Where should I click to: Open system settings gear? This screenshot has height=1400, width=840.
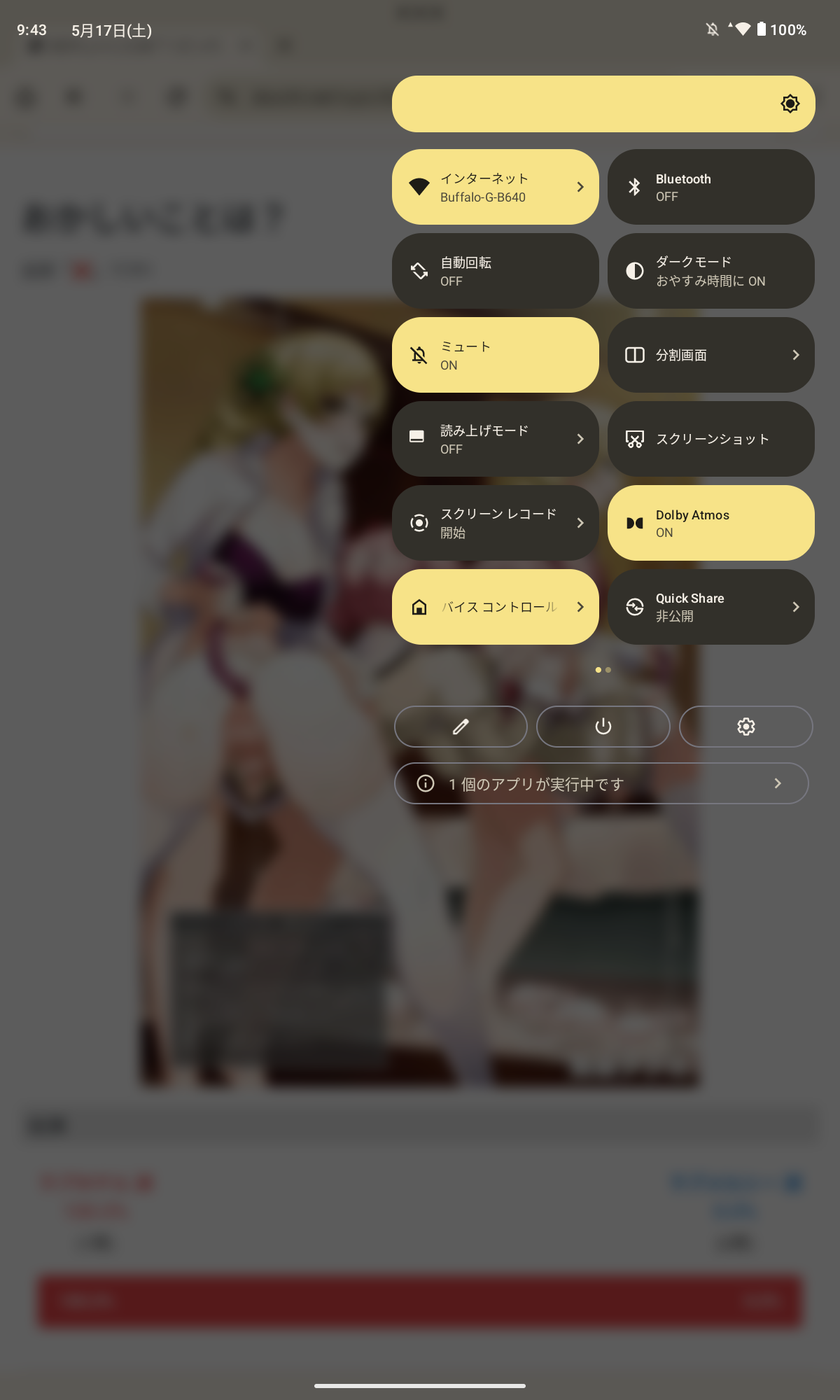click(745, 727)
